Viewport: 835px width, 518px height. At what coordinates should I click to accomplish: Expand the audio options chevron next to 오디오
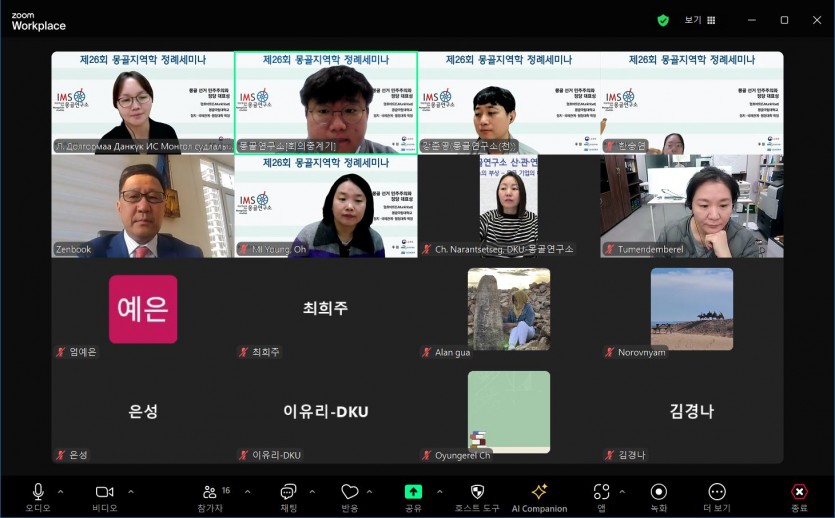click(60, 491)
